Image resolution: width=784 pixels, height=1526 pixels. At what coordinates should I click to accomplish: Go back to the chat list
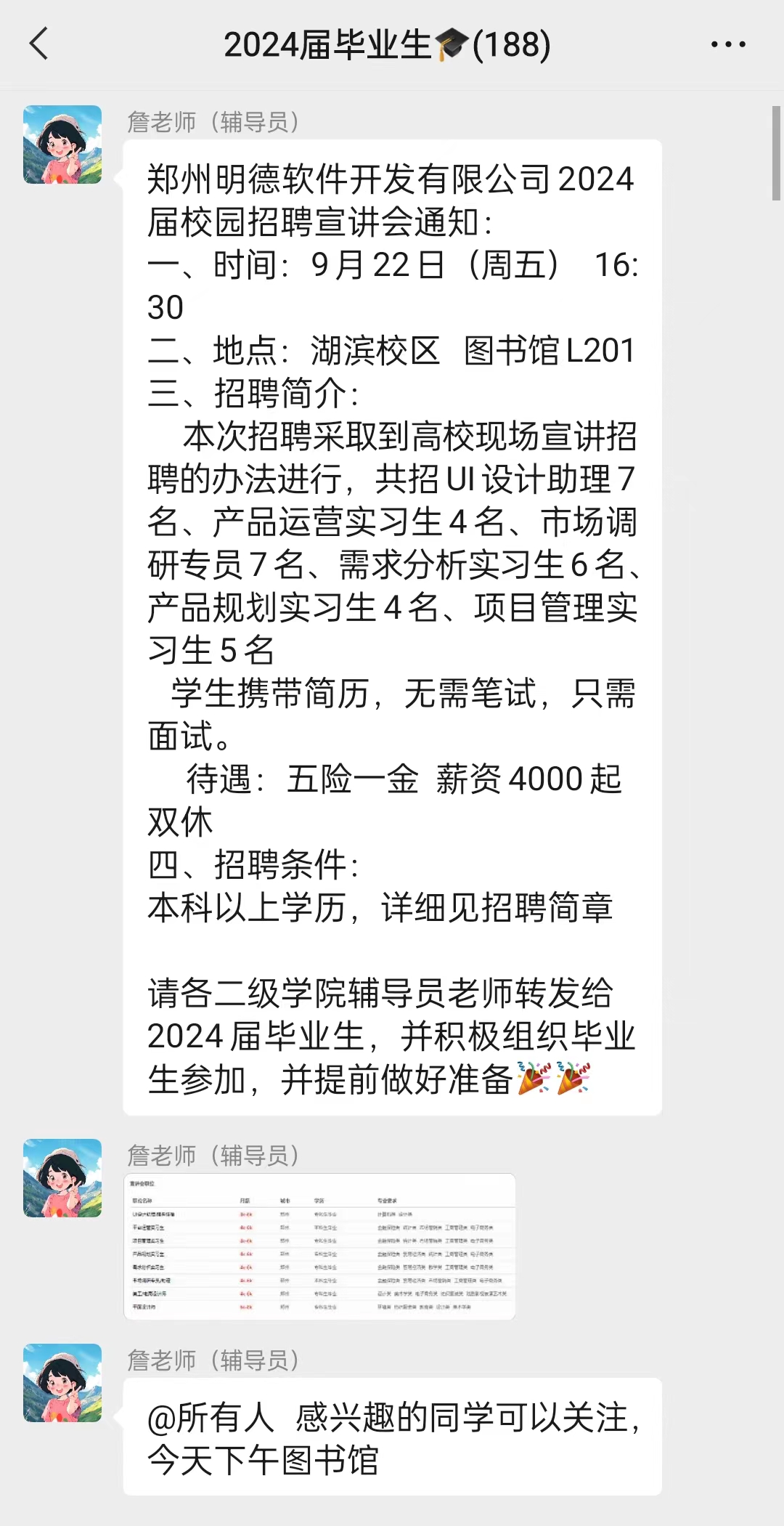click(39, 44)
